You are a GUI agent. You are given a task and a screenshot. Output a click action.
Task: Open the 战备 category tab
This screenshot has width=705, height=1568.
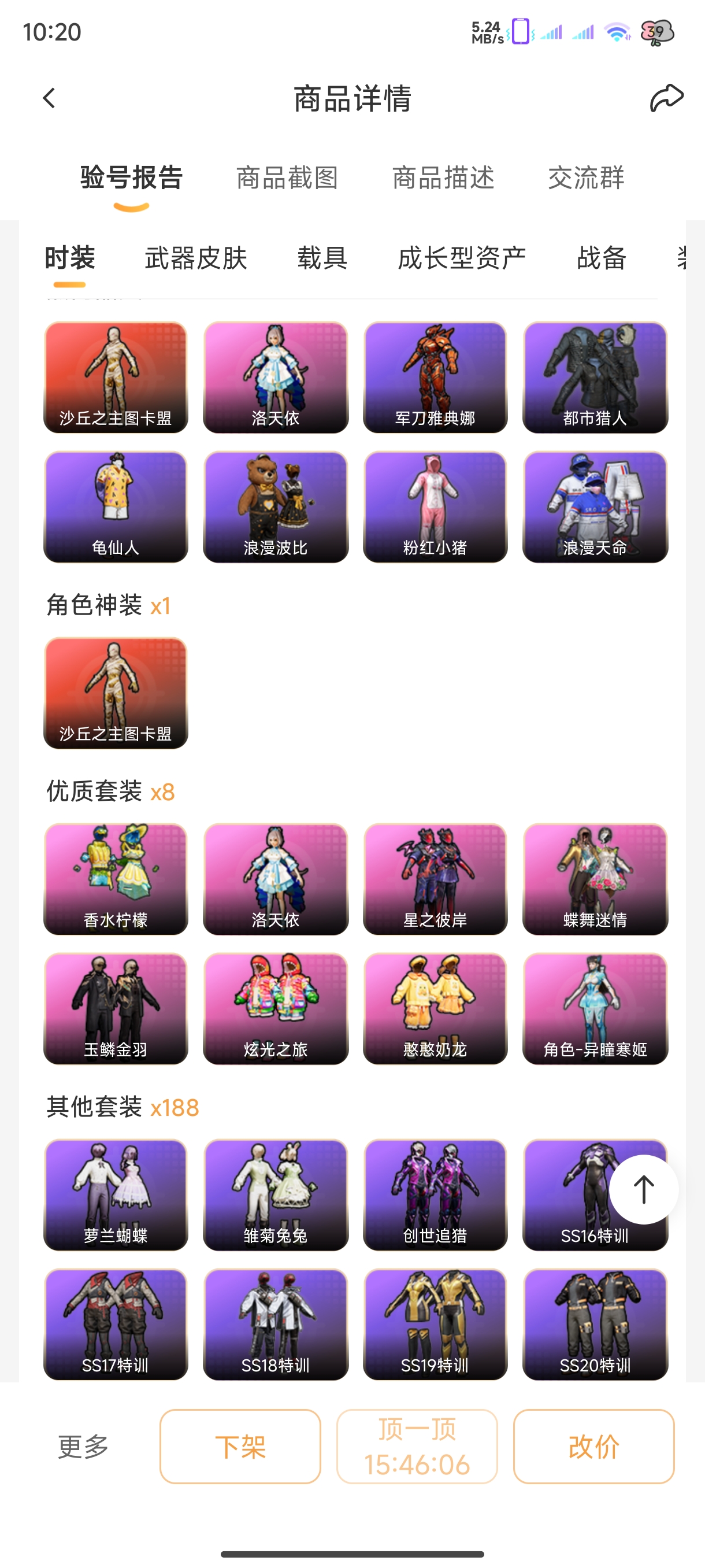tap(602, 258)
